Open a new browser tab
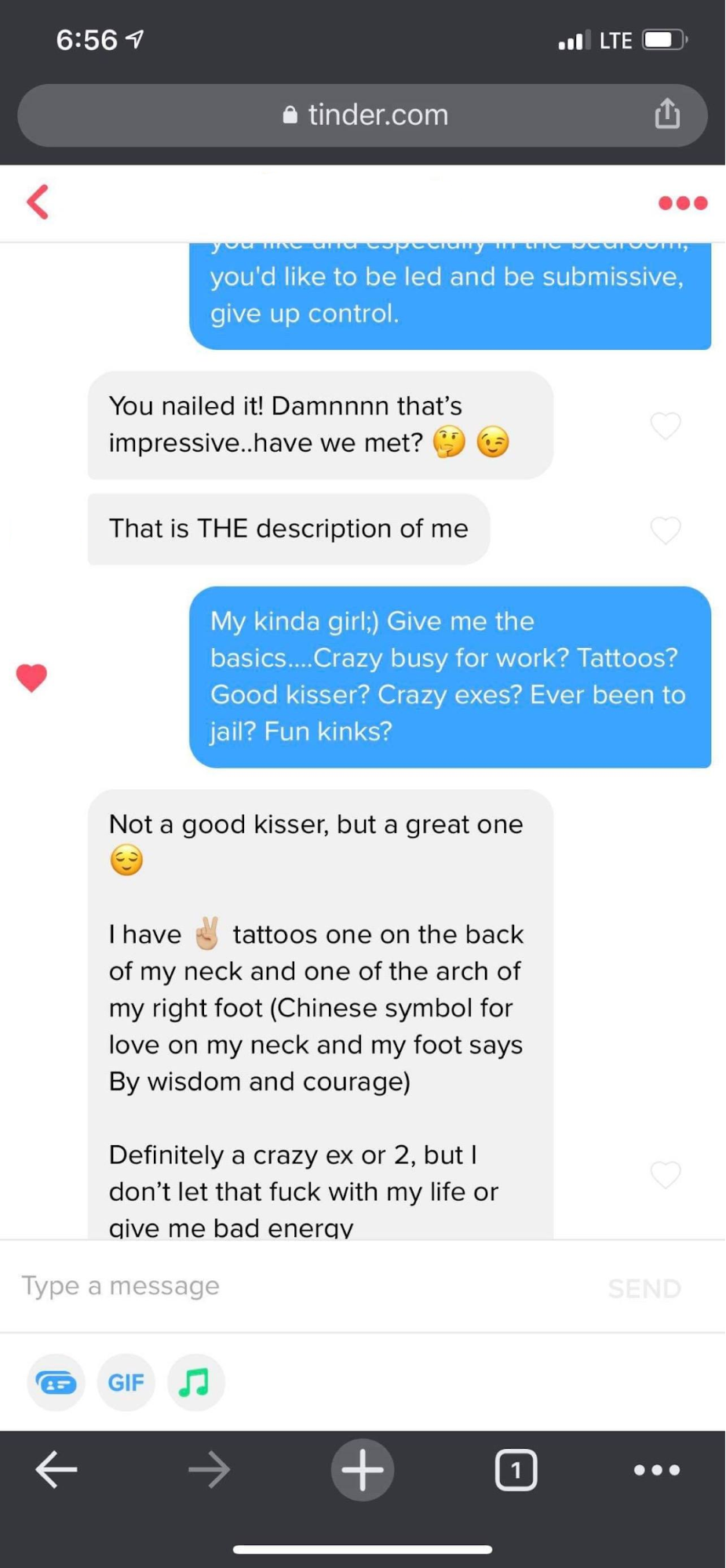This screenshot has height=1568, width=726. pos(362,1469)
